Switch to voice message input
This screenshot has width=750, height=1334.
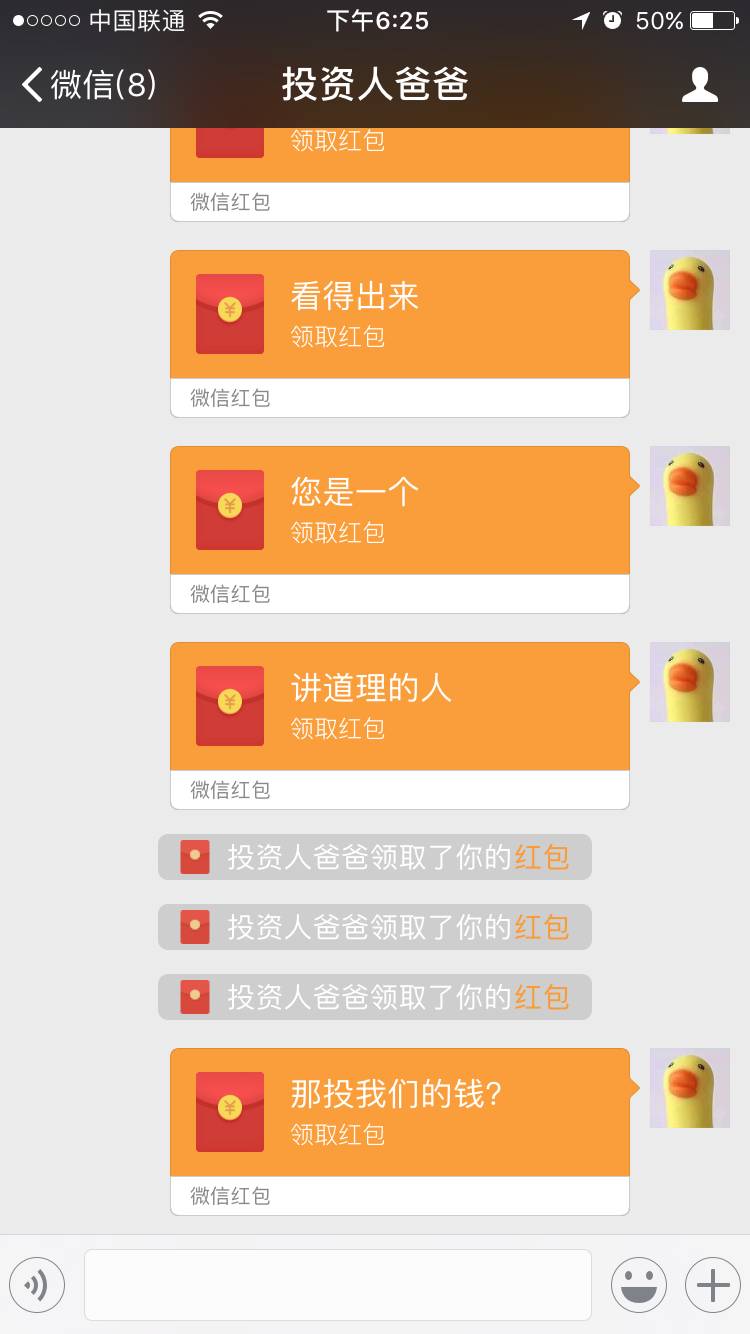[37, 1285]
